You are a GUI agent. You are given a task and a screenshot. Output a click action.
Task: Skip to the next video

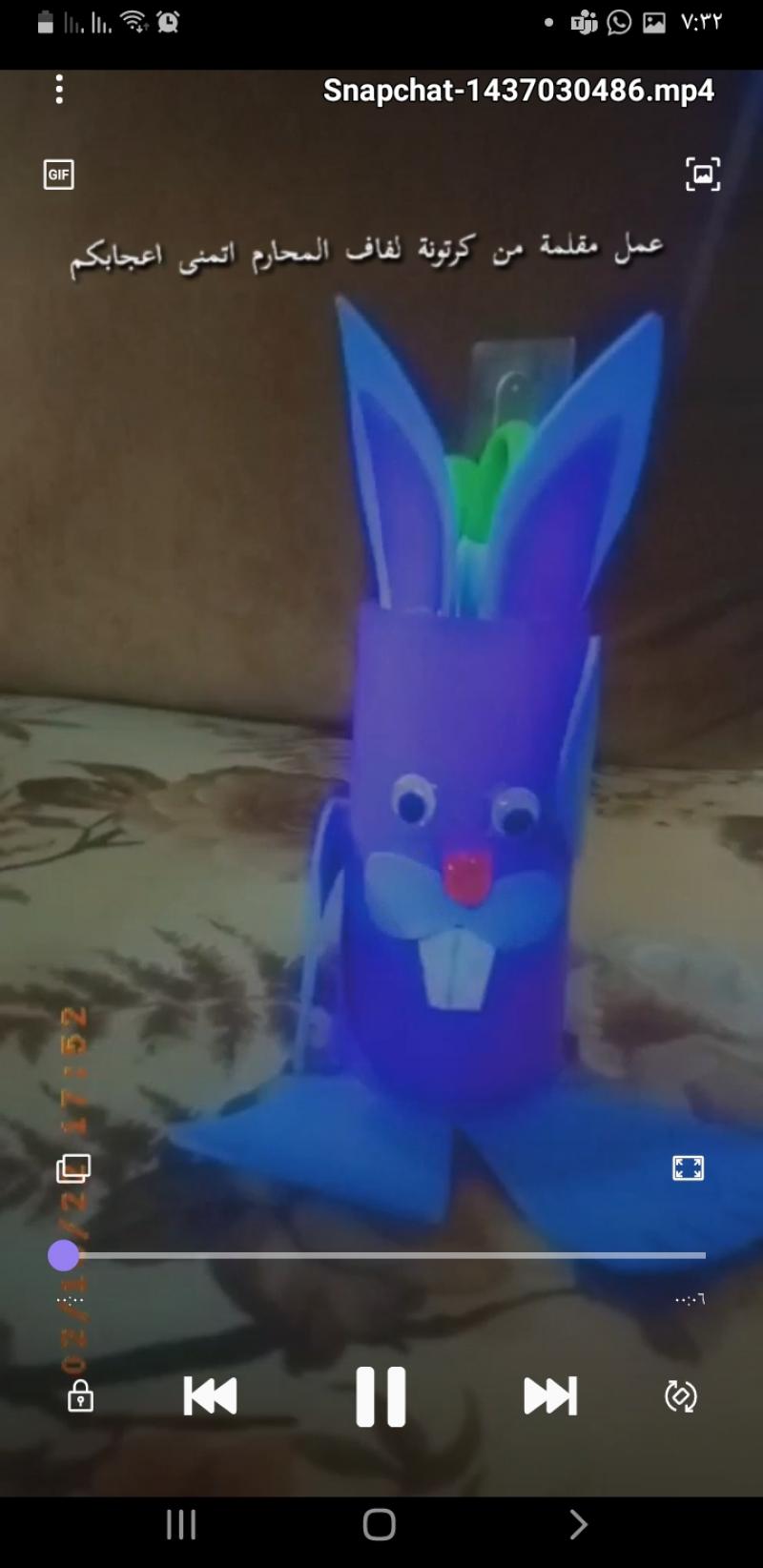[x=550, y=1396]
